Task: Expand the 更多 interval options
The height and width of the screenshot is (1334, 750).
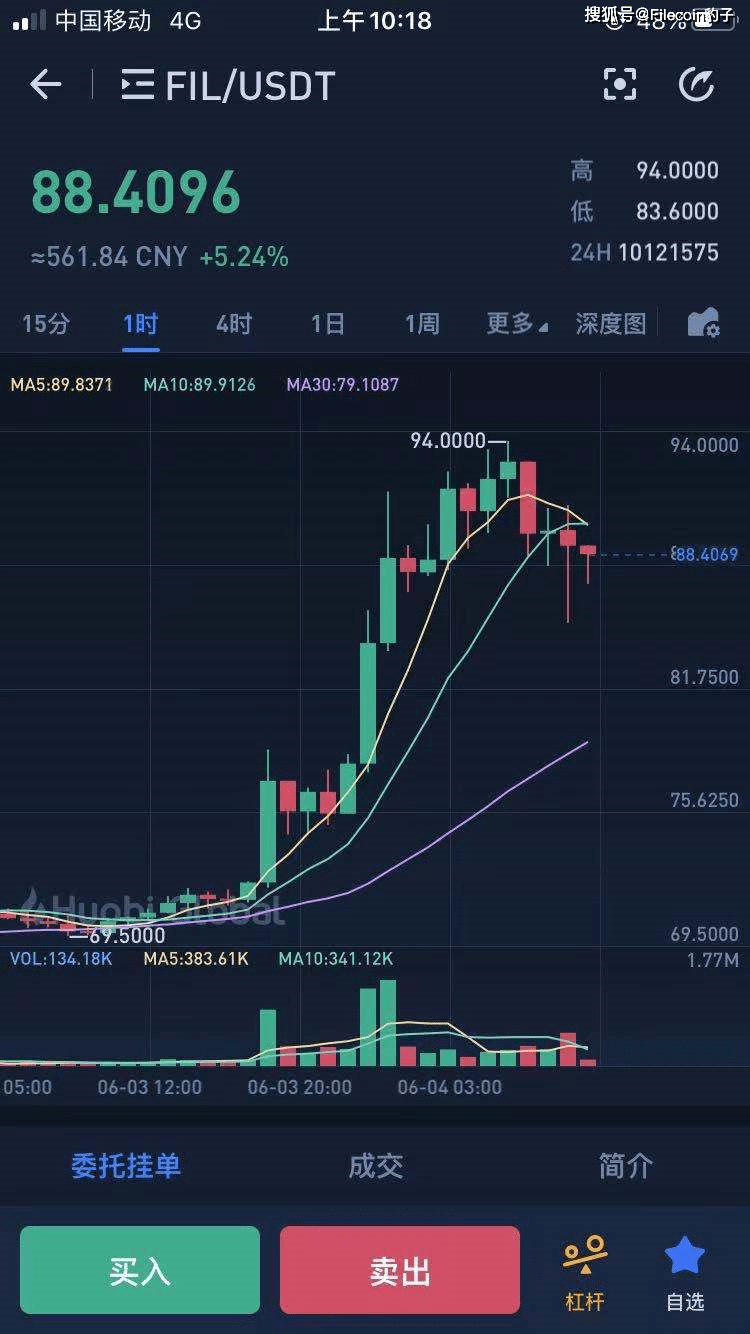Action: (516, 324)
